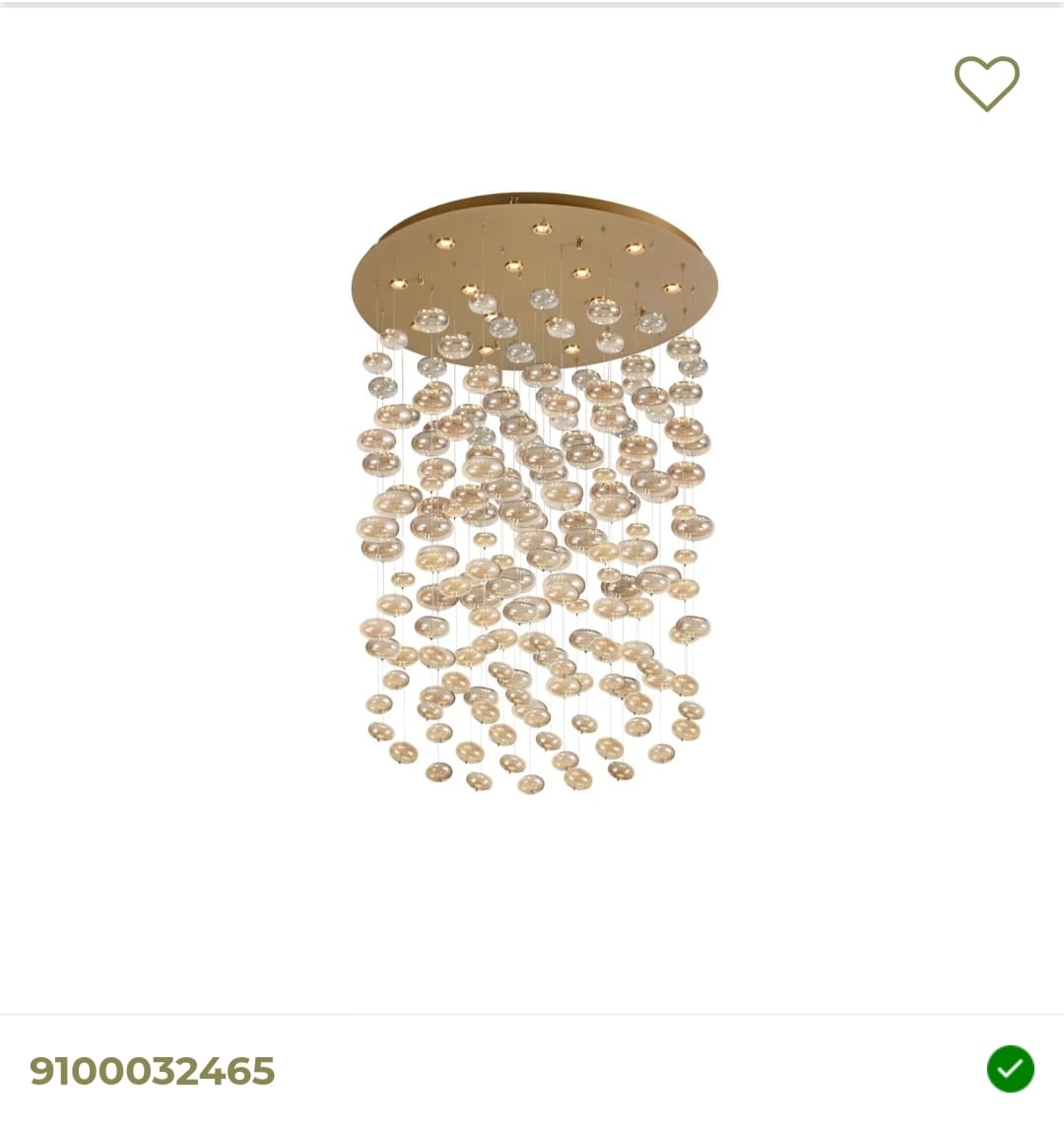1064x1126 pixels.
Task: Open the bubble chandelier product image
Action: coord(533,493)
